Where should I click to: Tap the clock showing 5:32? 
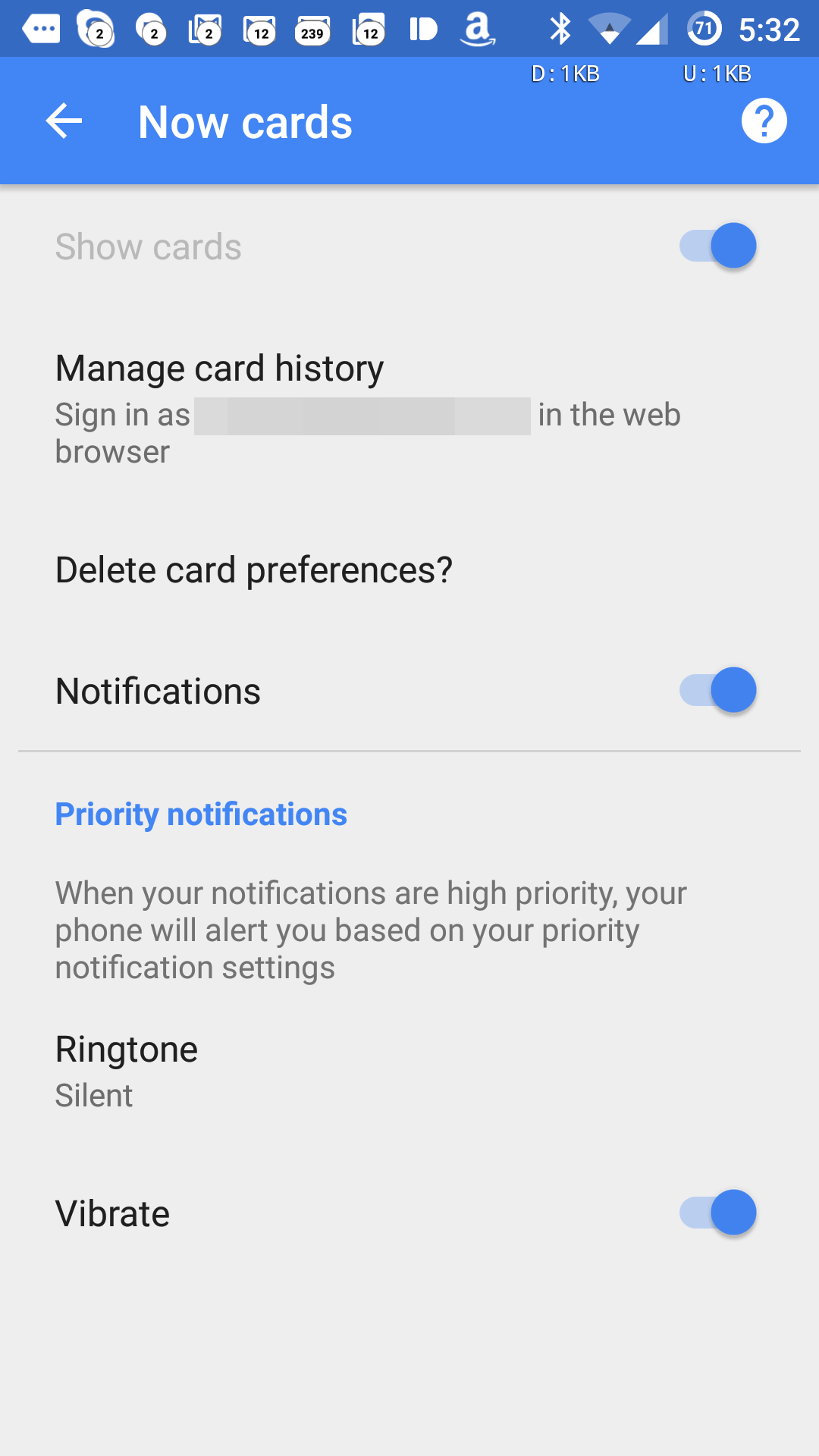[x=768, y=28]
